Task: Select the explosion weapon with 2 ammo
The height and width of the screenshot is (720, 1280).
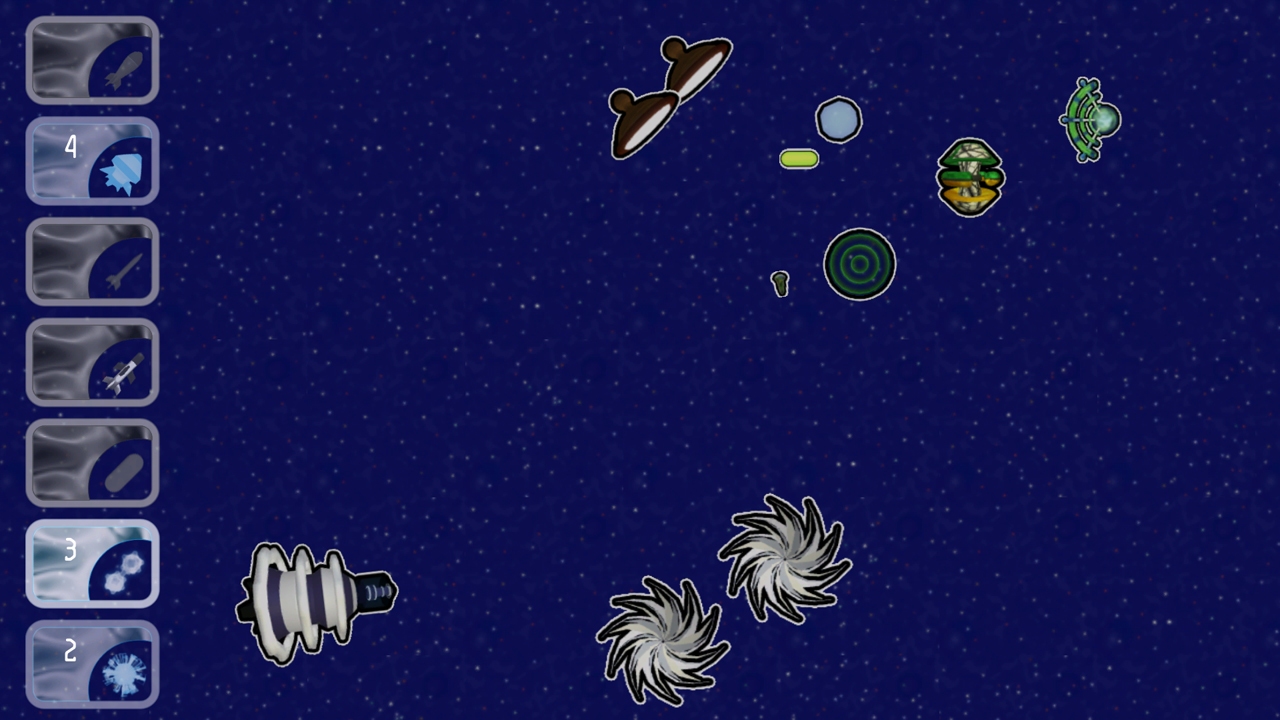Action: (92, 664)
